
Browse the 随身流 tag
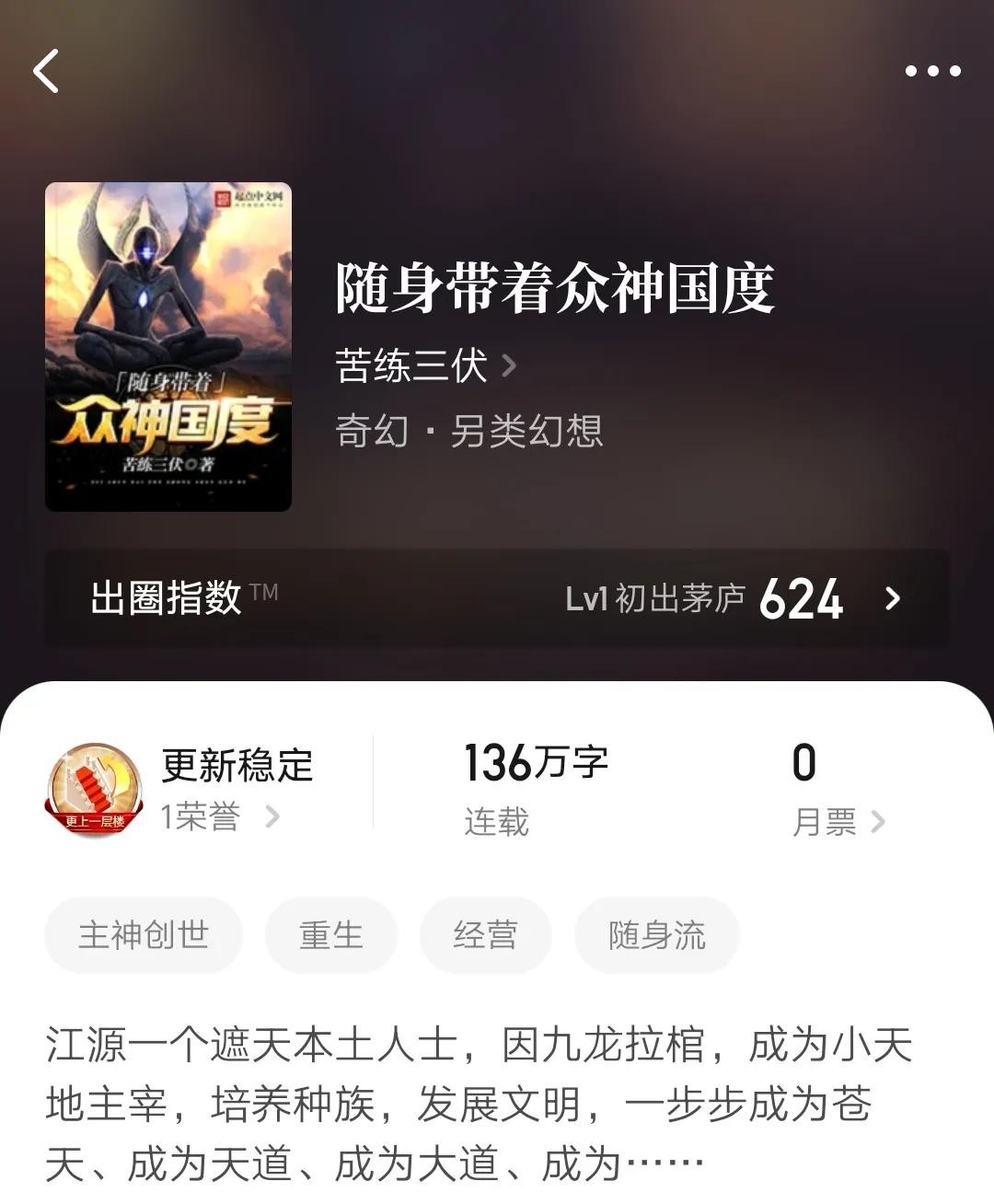(656, 935)
